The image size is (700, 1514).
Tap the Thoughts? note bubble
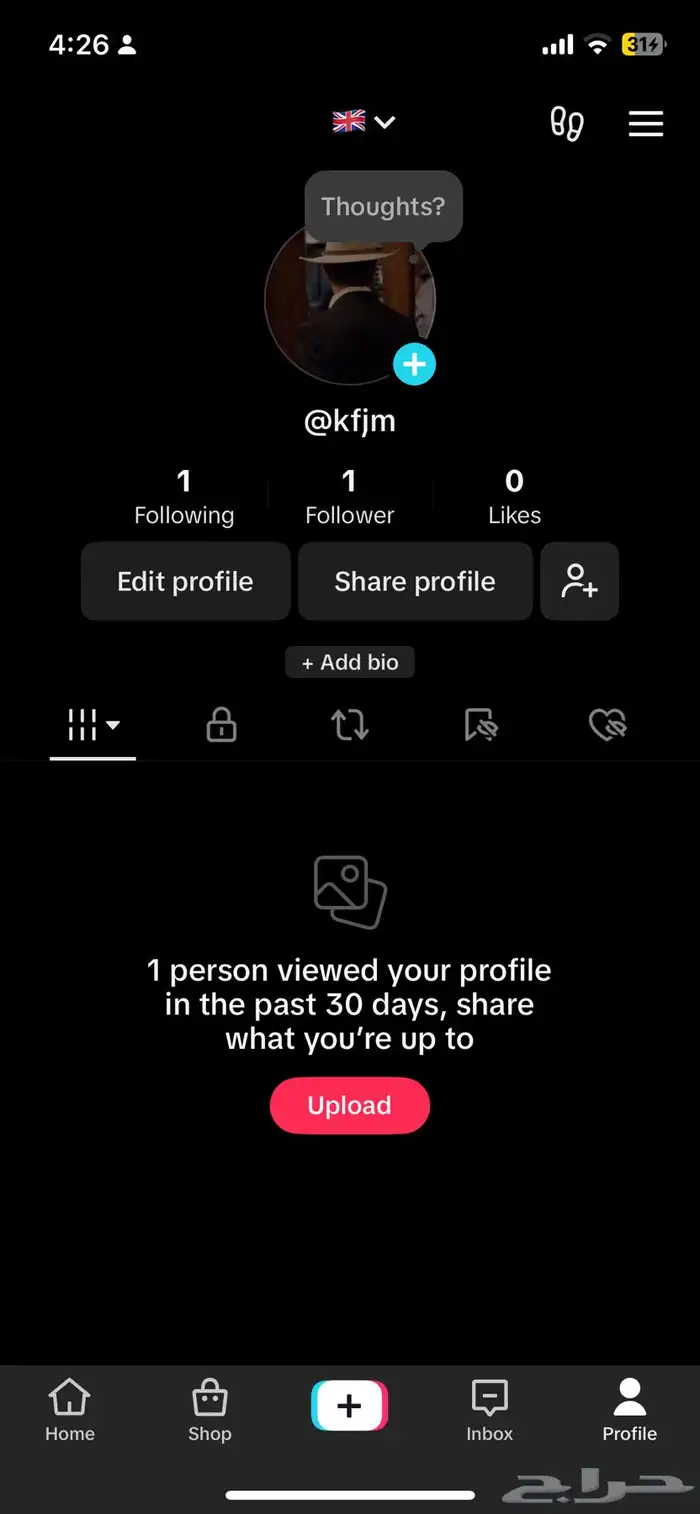tap(383, 207)
